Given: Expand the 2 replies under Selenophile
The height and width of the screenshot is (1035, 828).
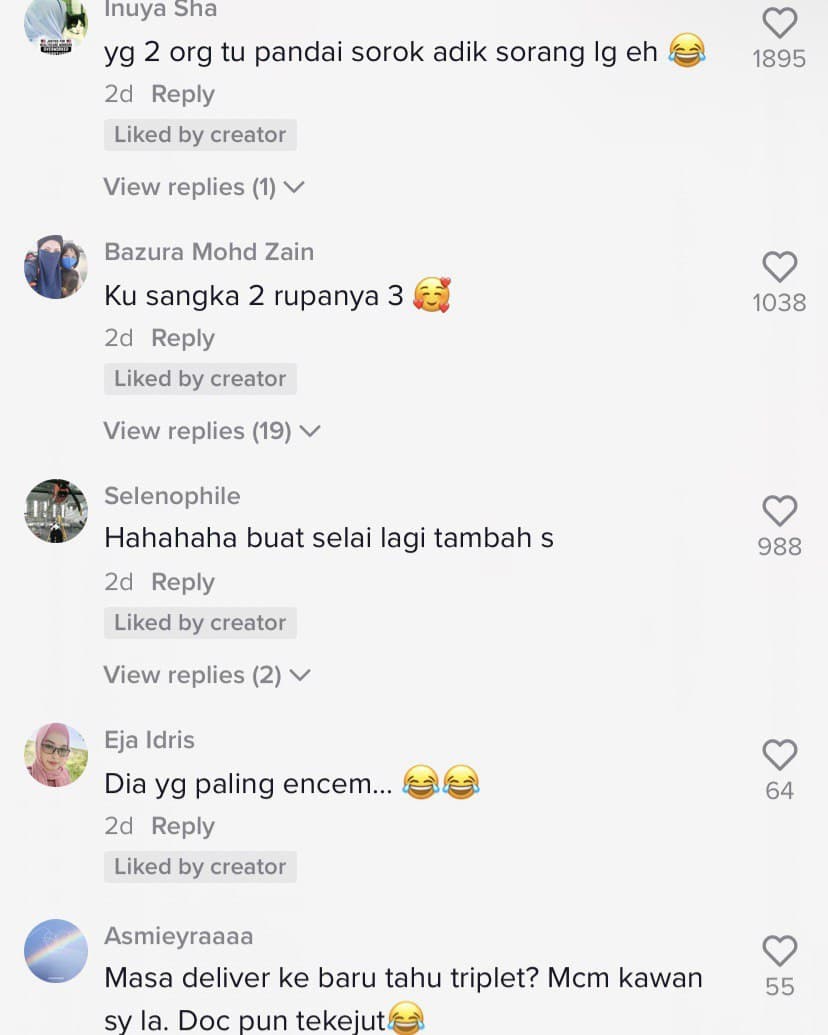Looking at the screenshot, I should coord(207,675).
